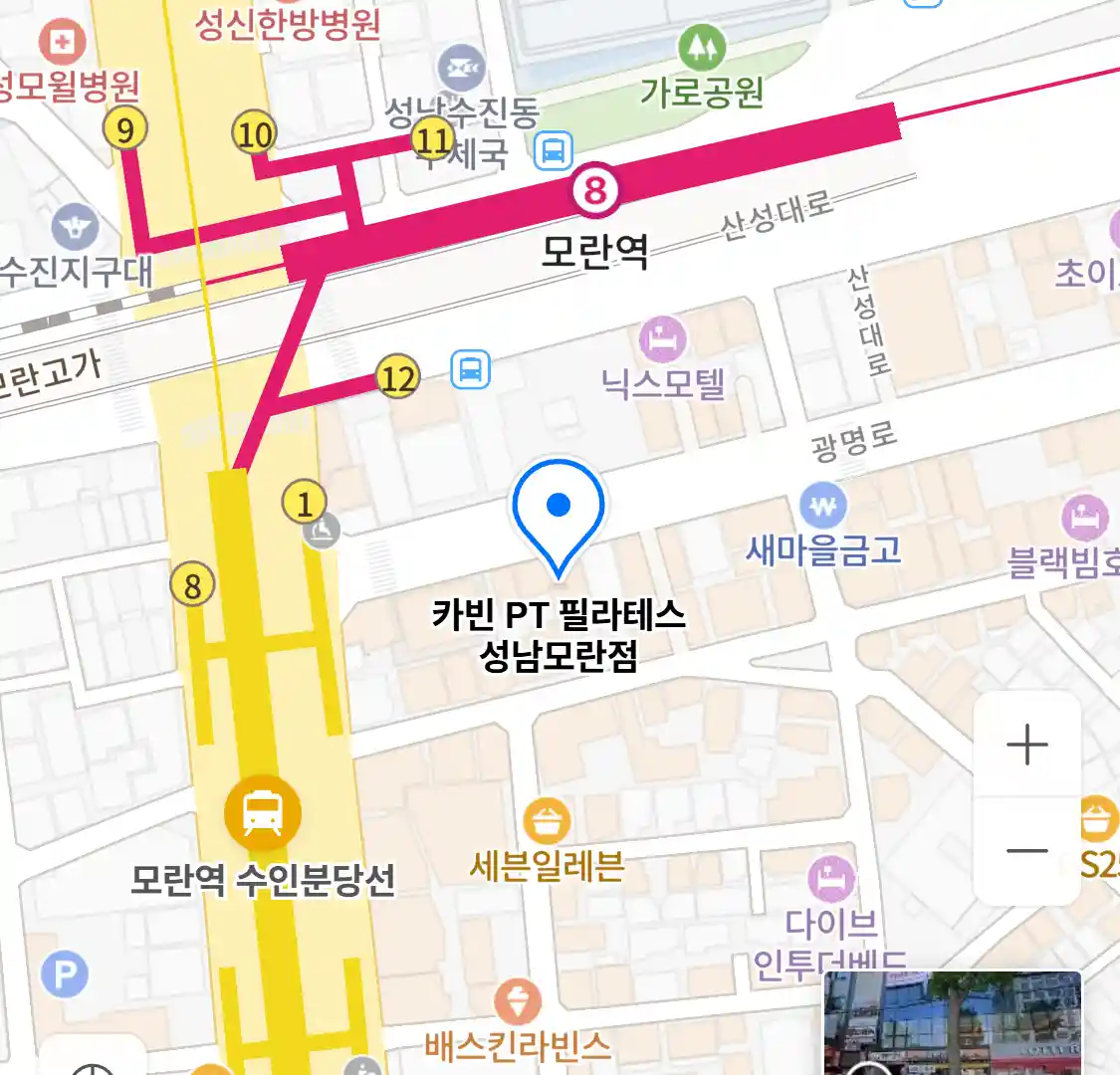Viewport: 1120px width, 1075px height.
Task: Open the 모란역 line 8 station marker
Action: tap(595, 189)
